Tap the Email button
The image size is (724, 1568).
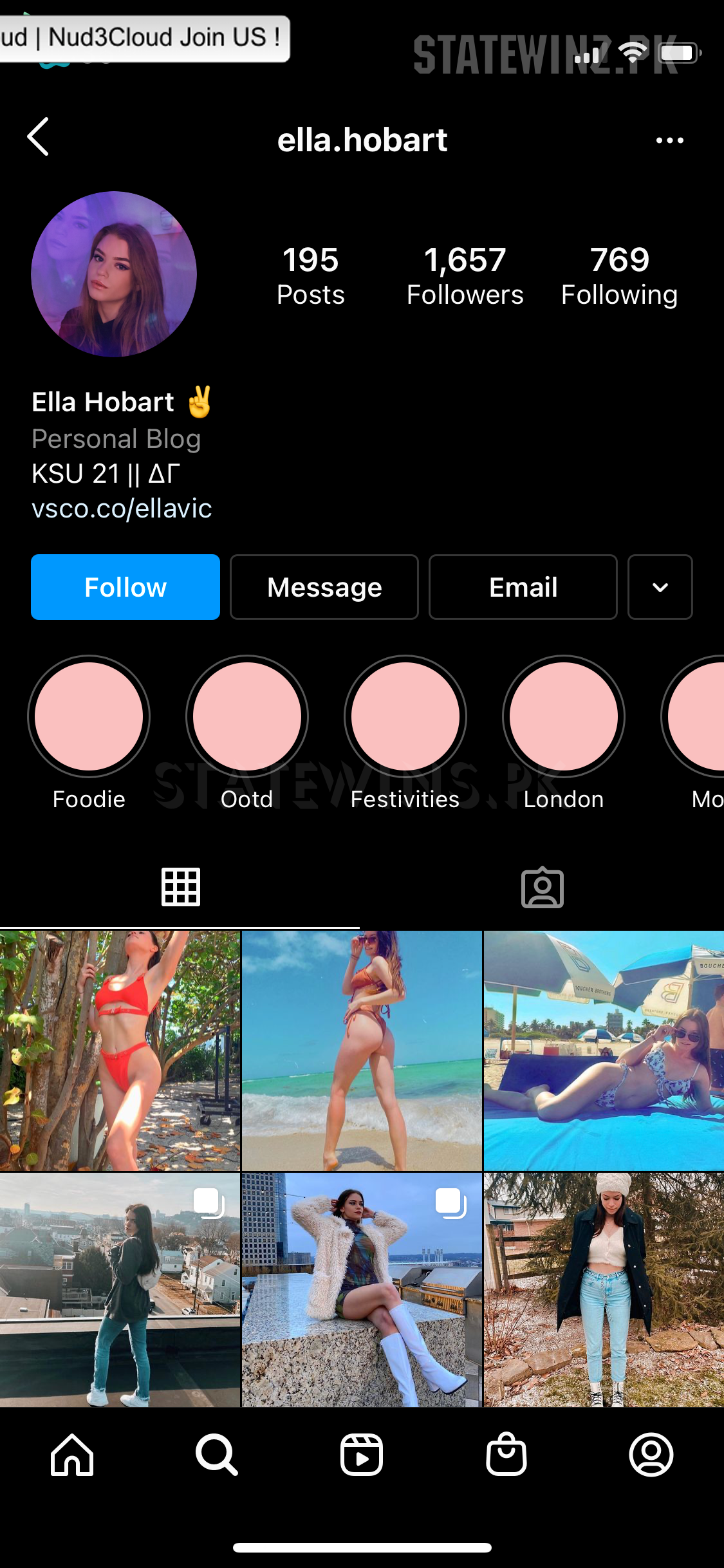point(523,587)
